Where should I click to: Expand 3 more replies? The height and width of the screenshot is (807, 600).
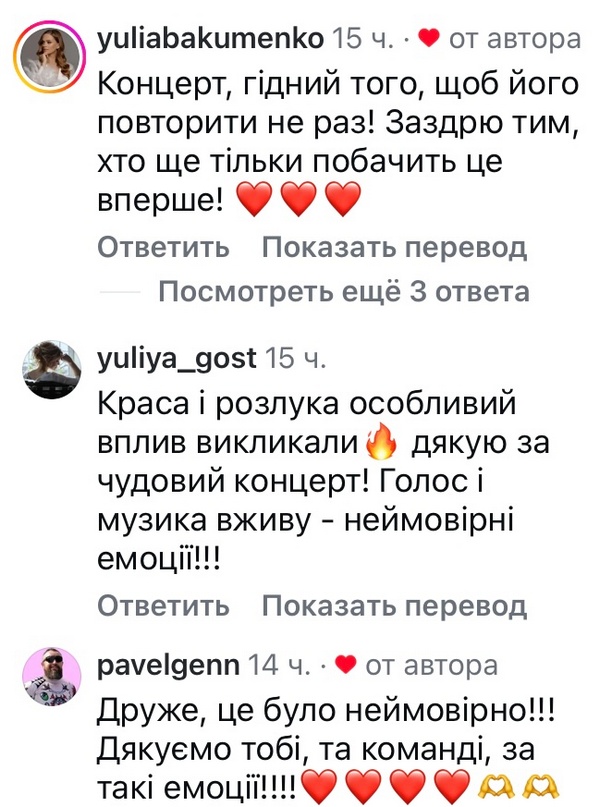[344, 292]
